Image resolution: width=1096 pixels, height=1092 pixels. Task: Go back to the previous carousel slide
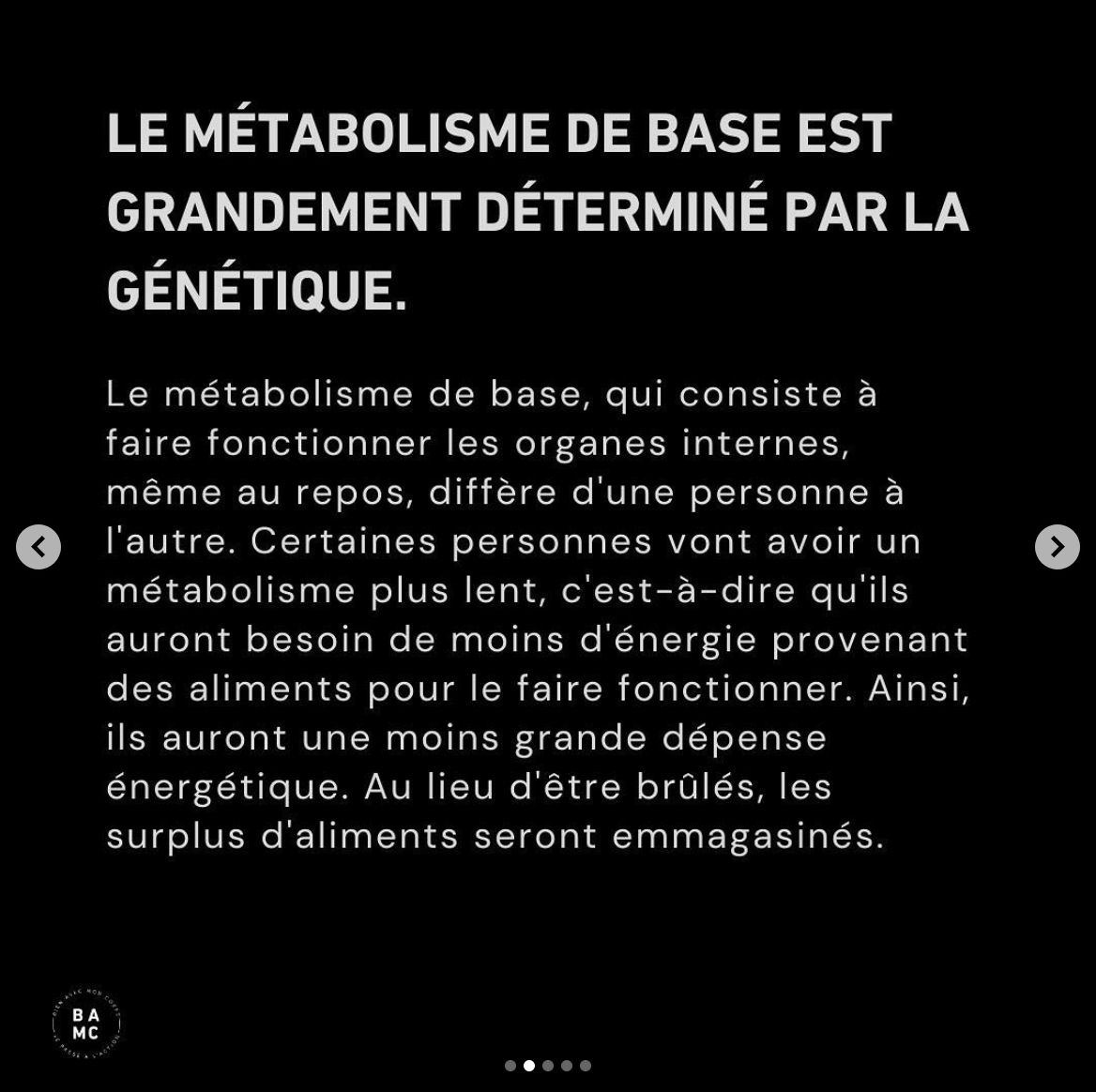38,547
